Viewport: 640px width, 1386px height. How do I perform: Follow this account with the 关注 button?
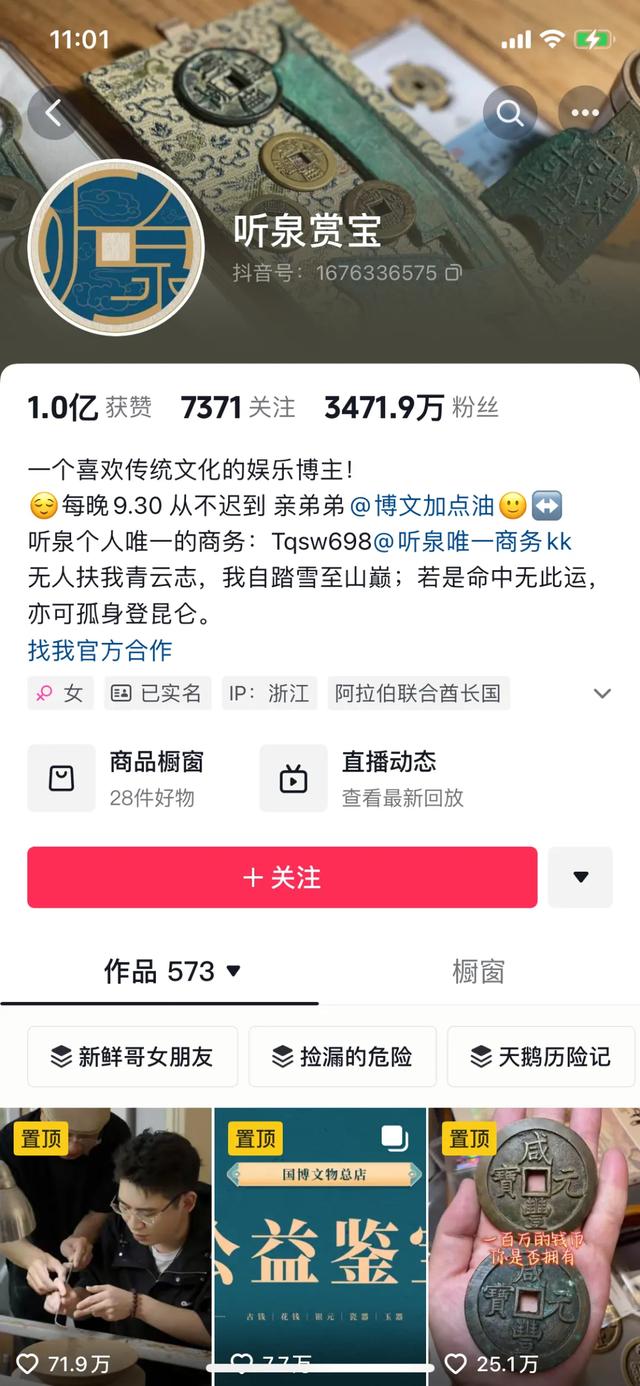pos(282,878)
